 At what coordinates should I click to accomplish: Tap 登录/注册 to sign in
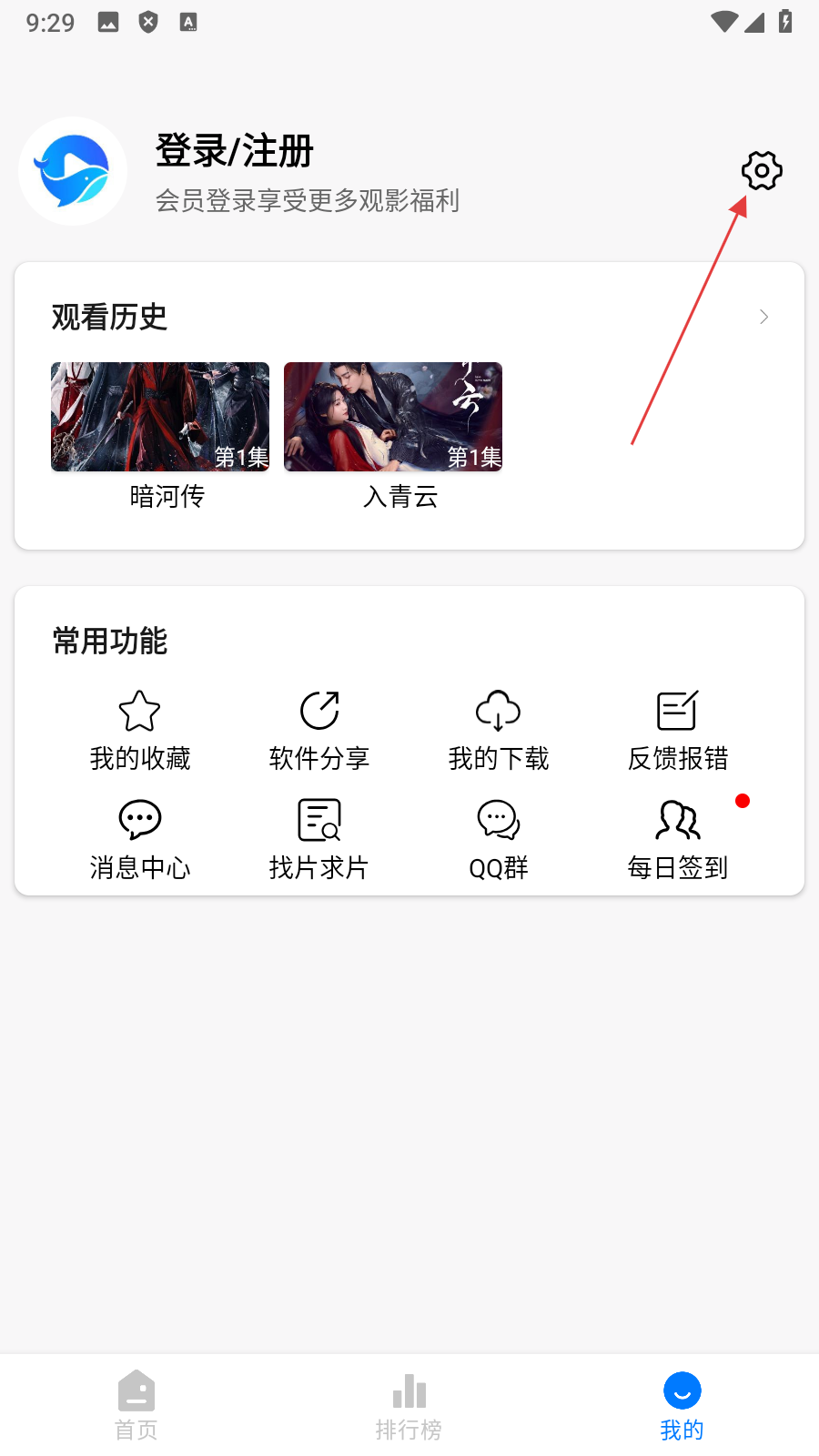click(235, 151)
